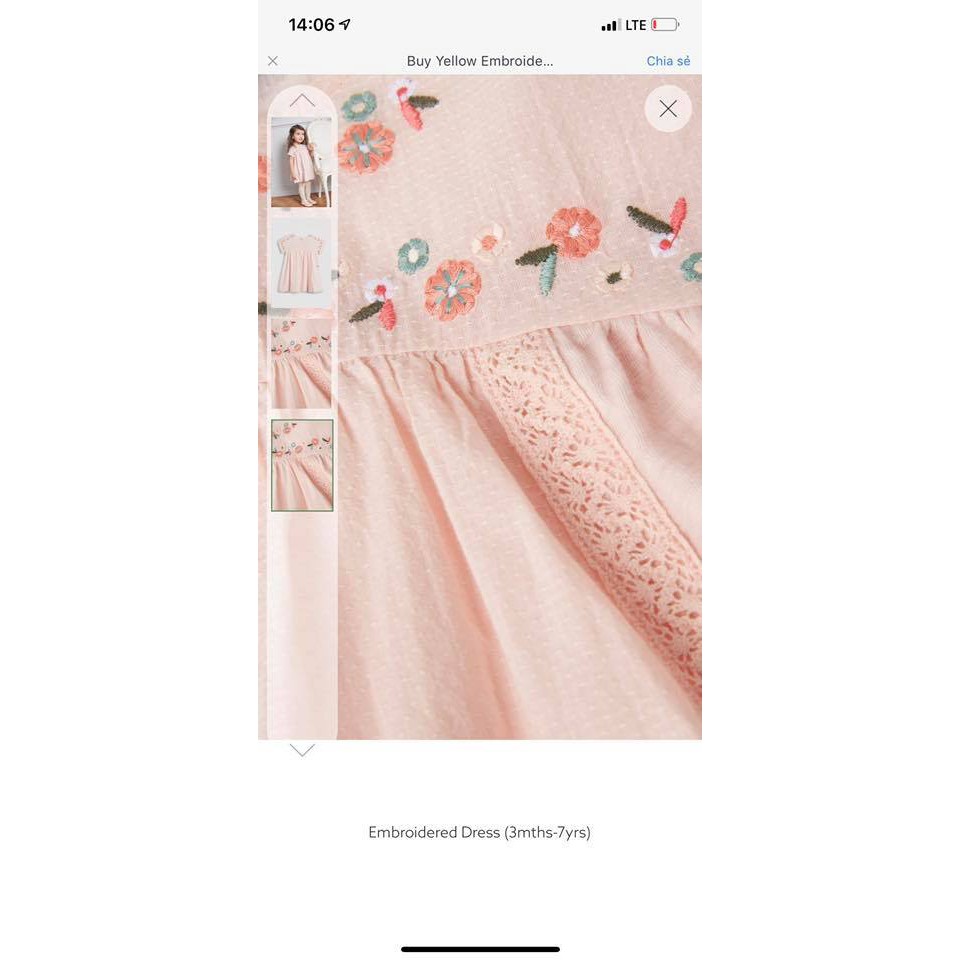Show previous thumbnails with the up chevron
Image resolution: width=960 pixels, height=960 pixels.
coord(302,100)
